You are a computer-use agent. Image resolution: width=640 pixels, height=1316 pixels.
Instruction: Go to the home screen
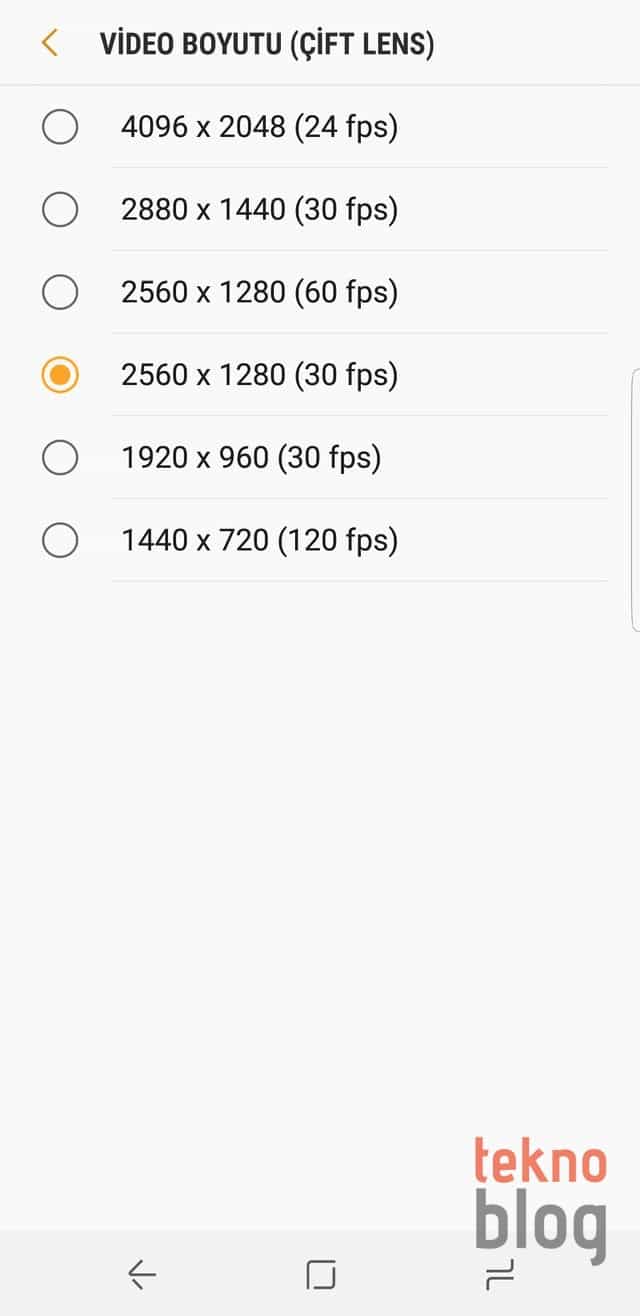(x=321, y=1274)
